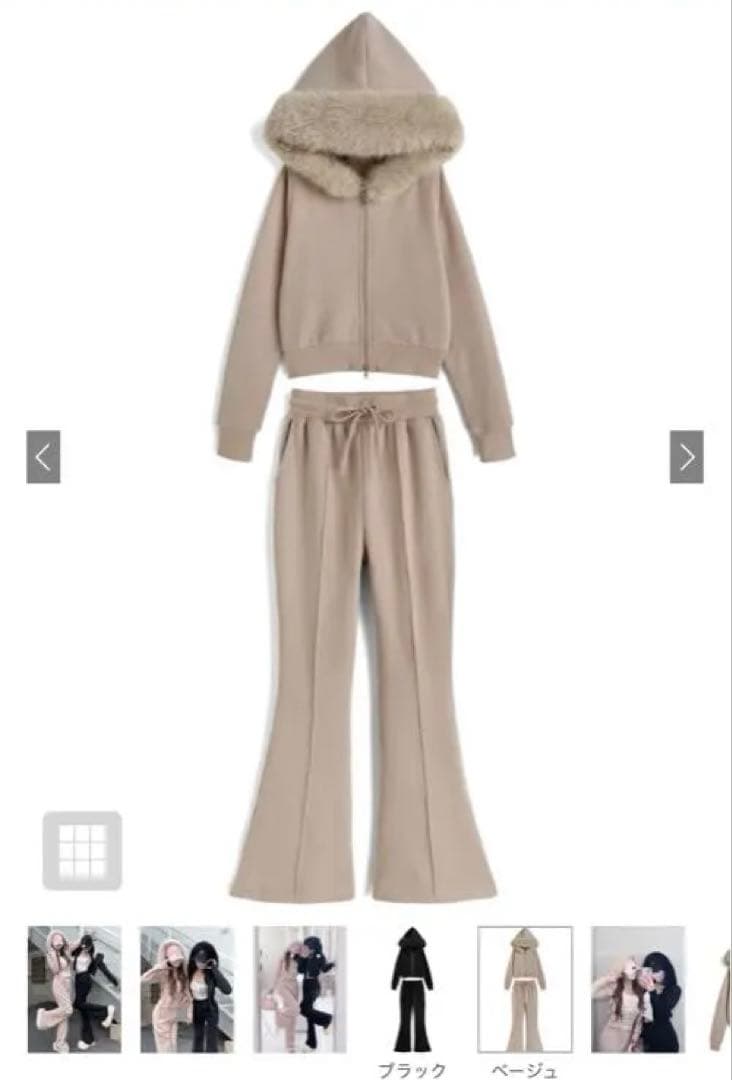Advance to the next product image
The height and width of the screenshot is (1080, 732).
click(687, 457)
